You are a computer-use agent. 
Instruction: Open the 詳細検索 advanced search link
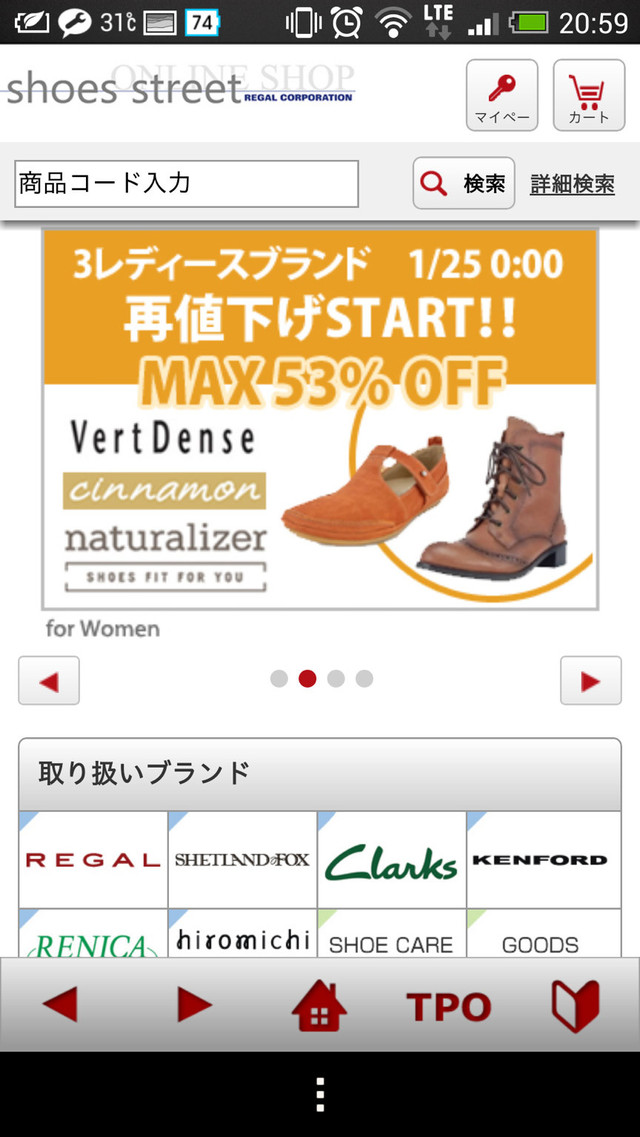tap(572, 184)
